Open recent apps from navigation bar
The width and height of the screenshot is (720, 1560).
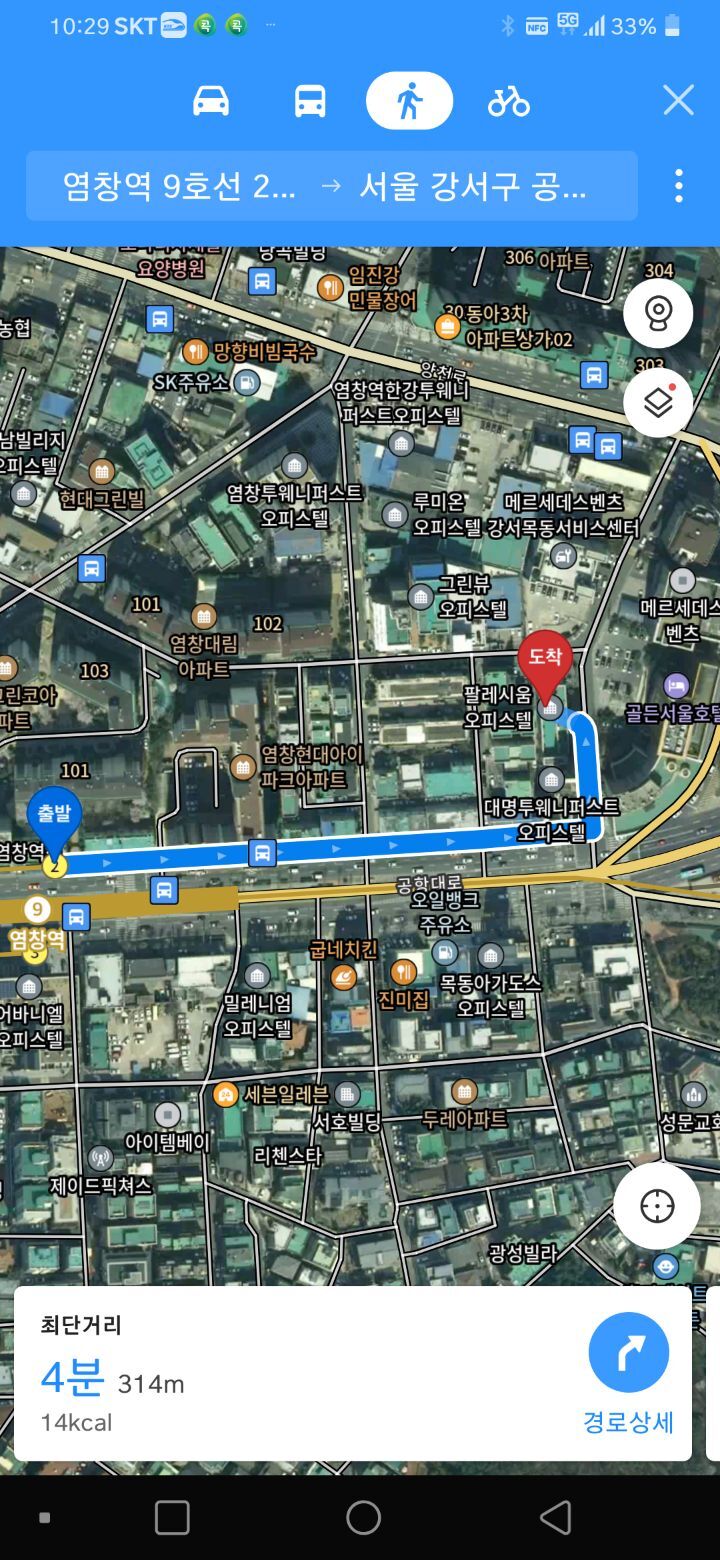pos(172,1517)
